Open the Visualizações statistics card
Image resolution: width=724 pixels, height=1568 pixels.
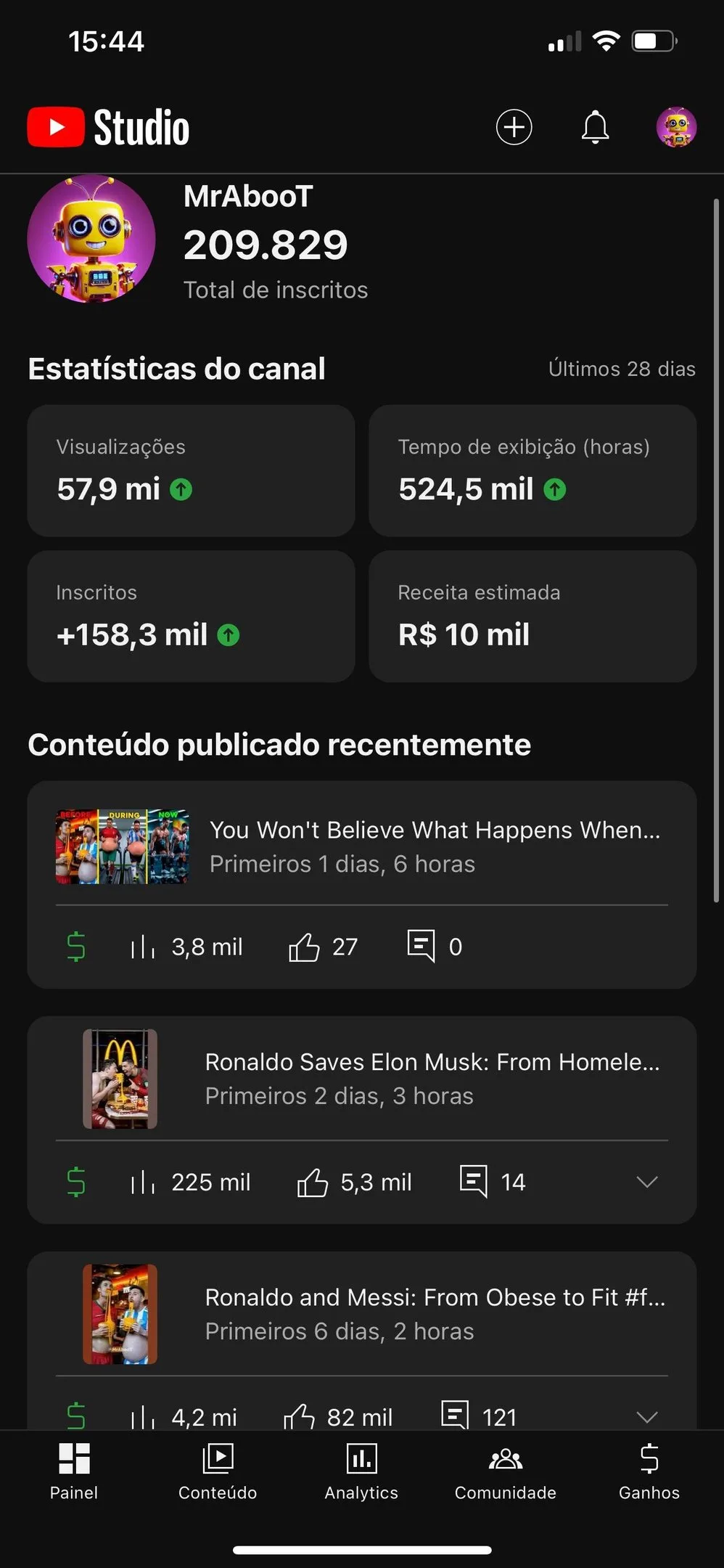point(191,470)
